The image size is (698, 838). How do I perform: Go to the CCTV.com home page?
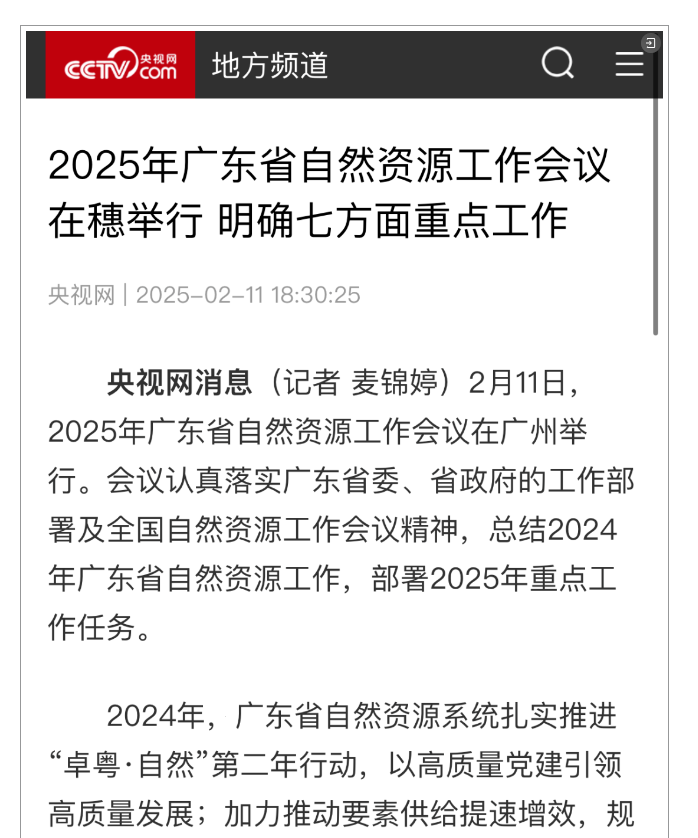click(120, 65)
